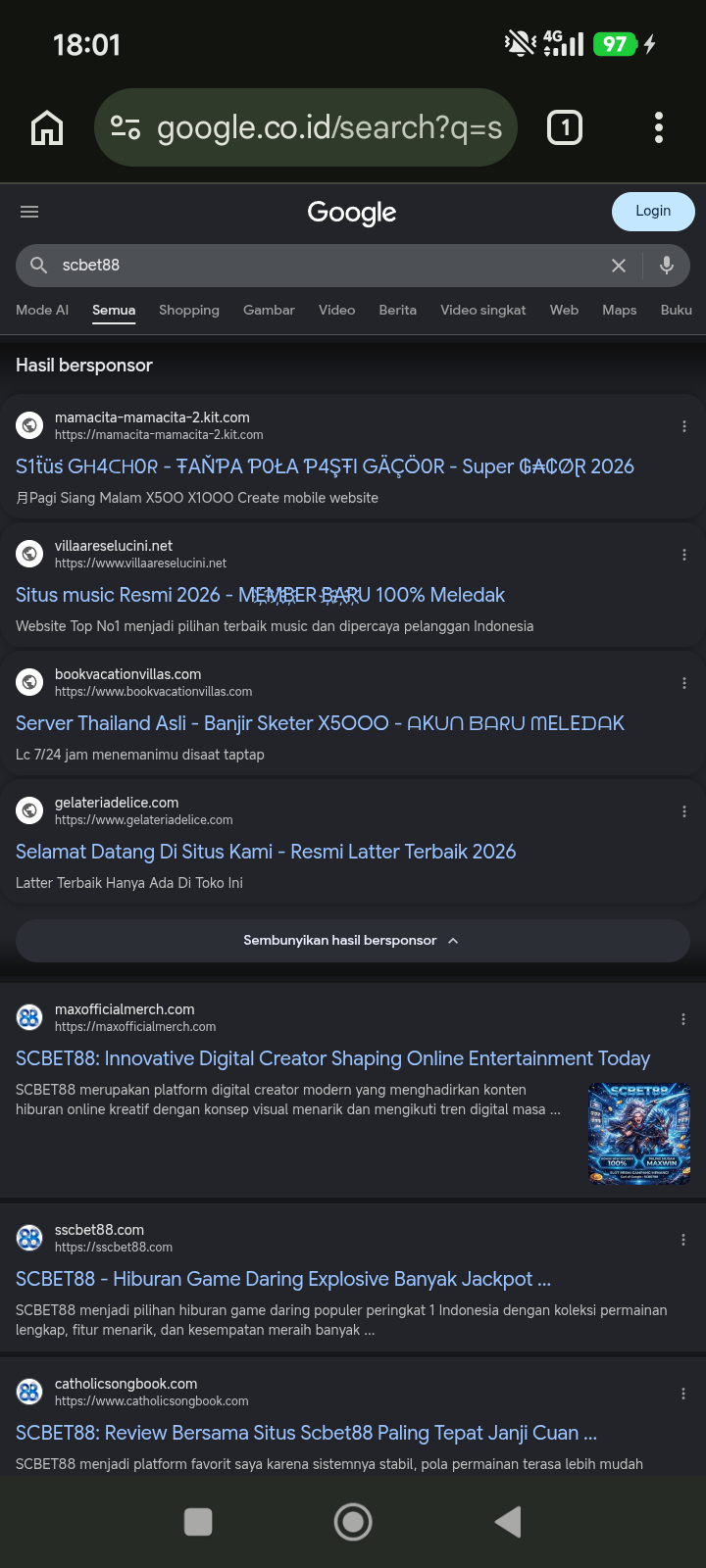
Task: Tap the google.co.id address bar
Action: click(x=306, y=127)
